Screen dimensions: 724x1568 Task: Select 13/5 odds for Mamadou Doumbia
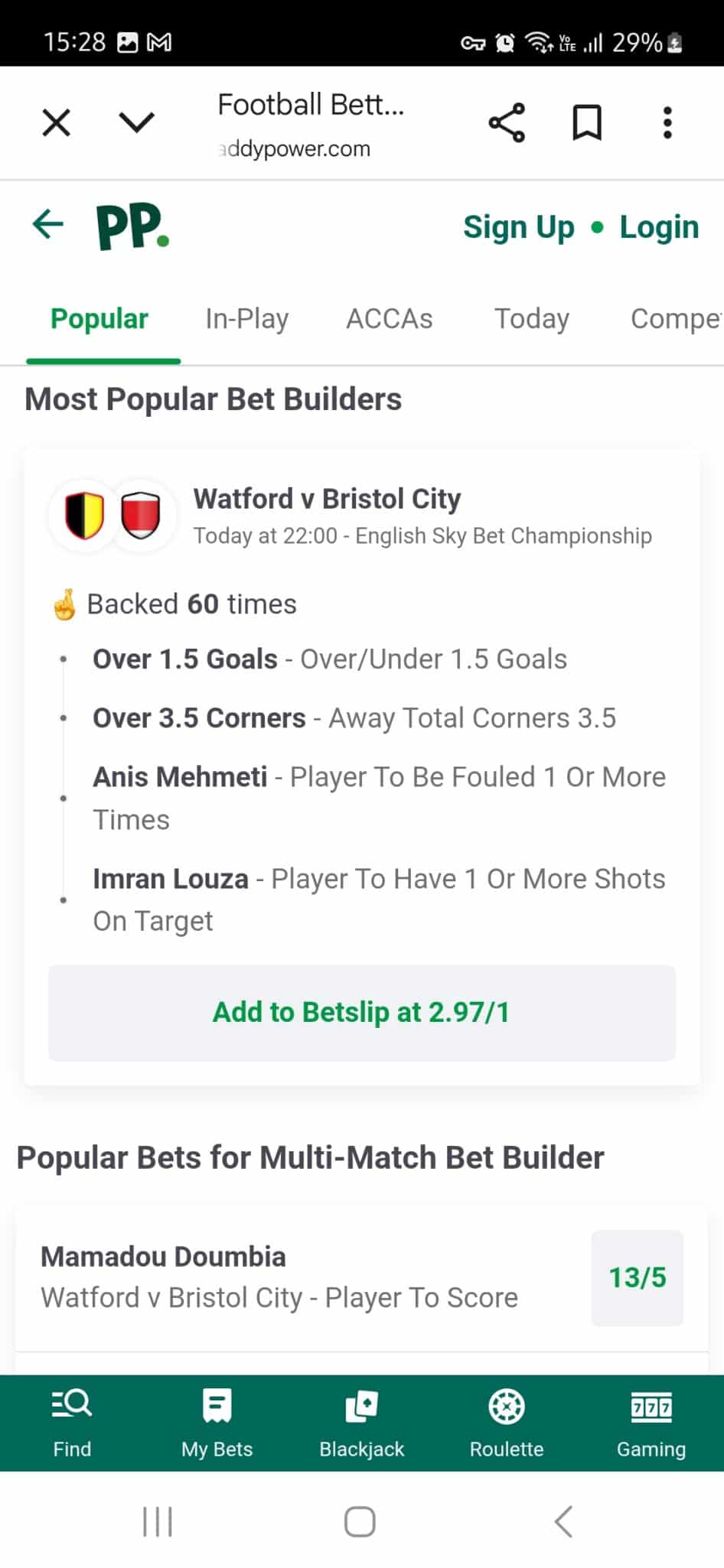(637, 1277)
